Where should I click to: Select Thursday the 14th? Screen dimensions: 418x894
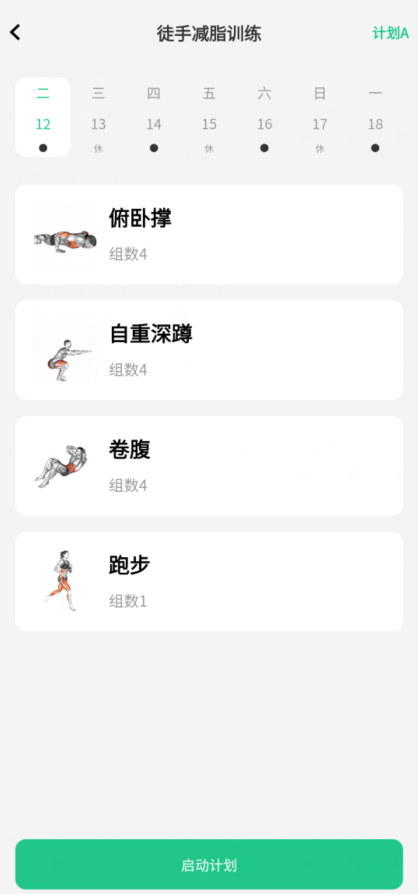tap(153, 117)
